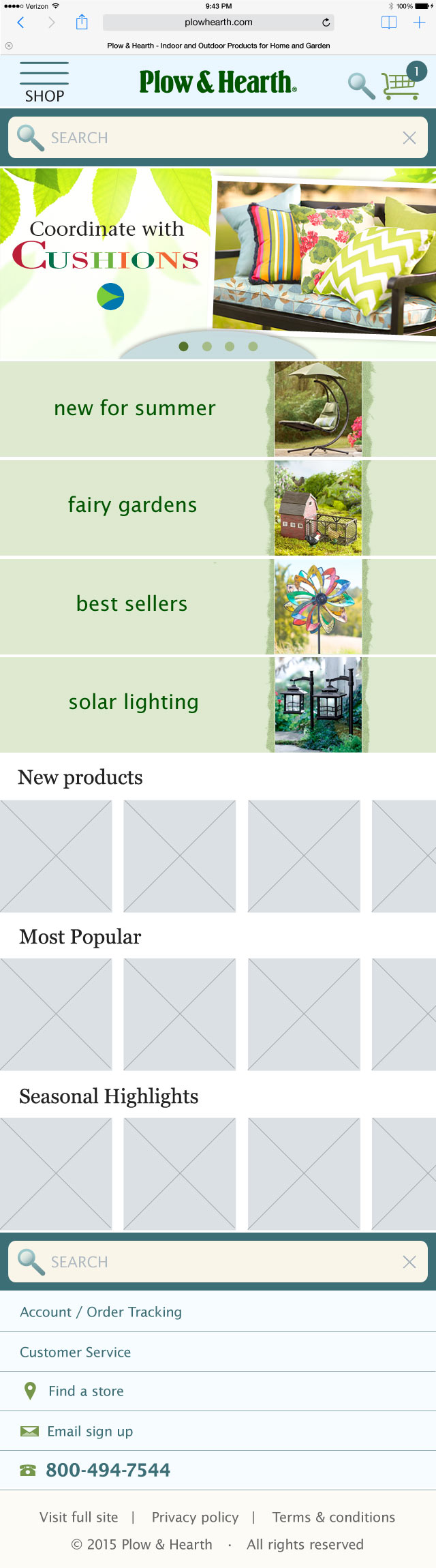Select Find a store
The height and width of the screenshot is (1568, 436).
(86, 1391)
